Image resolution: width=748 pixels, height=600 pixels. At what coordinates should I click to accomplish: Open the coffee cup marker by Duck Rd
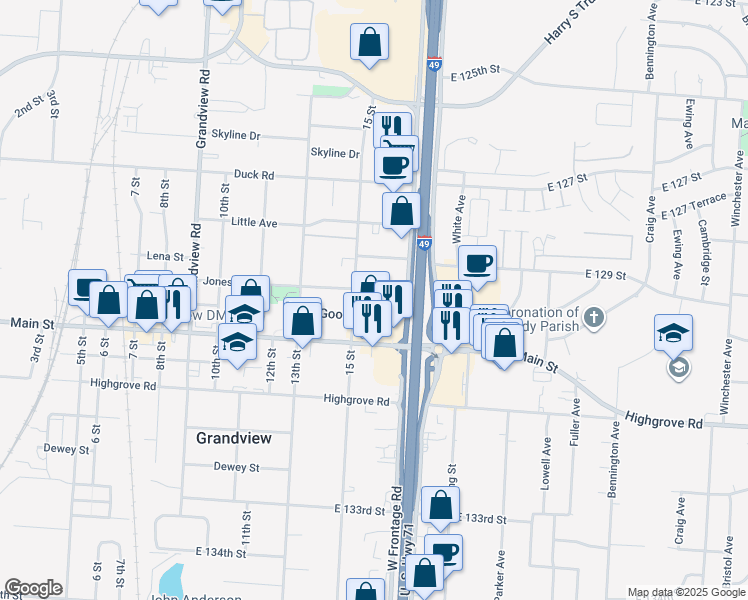click(393, 167)
